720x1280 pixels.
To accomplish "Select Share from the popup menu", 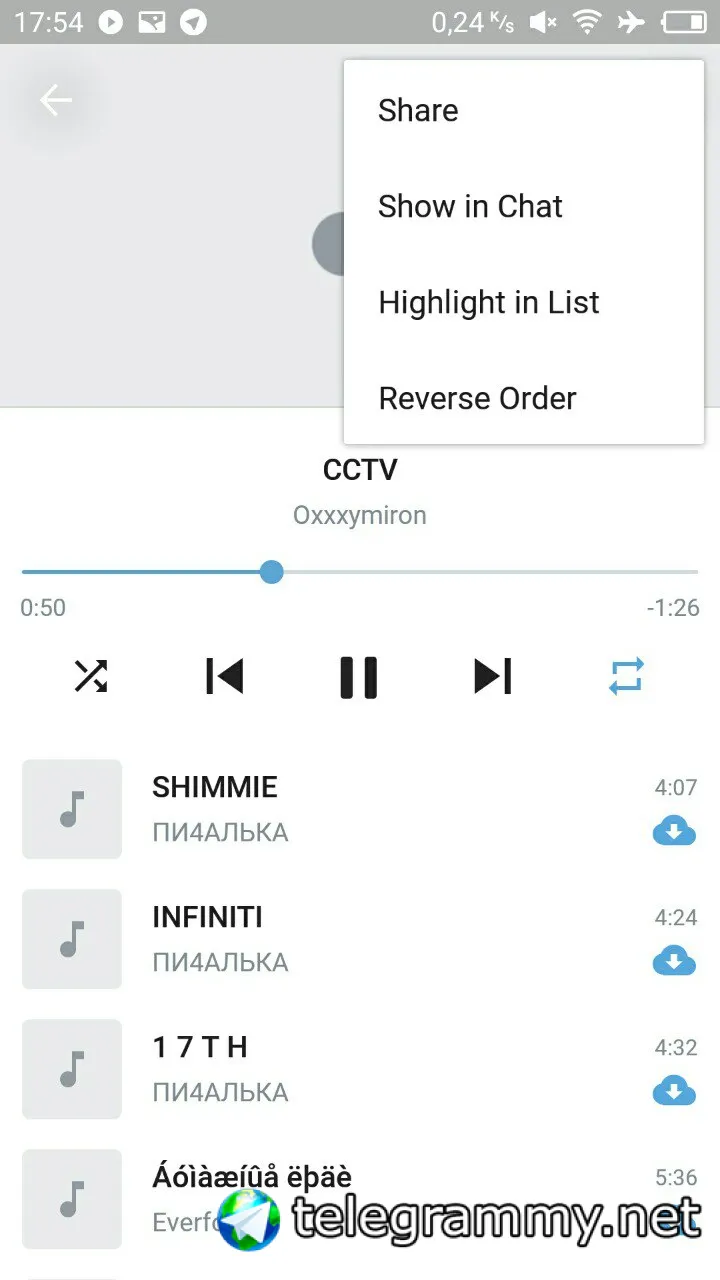I will [418, 110].
